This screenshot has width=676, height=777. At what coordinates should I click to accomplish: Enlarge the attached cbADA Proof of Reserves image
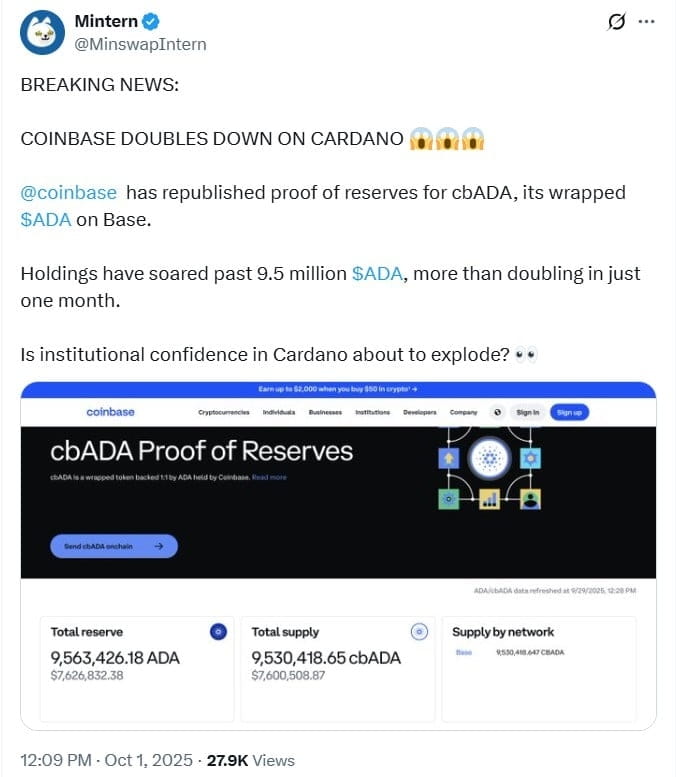[x=338, y=555]
